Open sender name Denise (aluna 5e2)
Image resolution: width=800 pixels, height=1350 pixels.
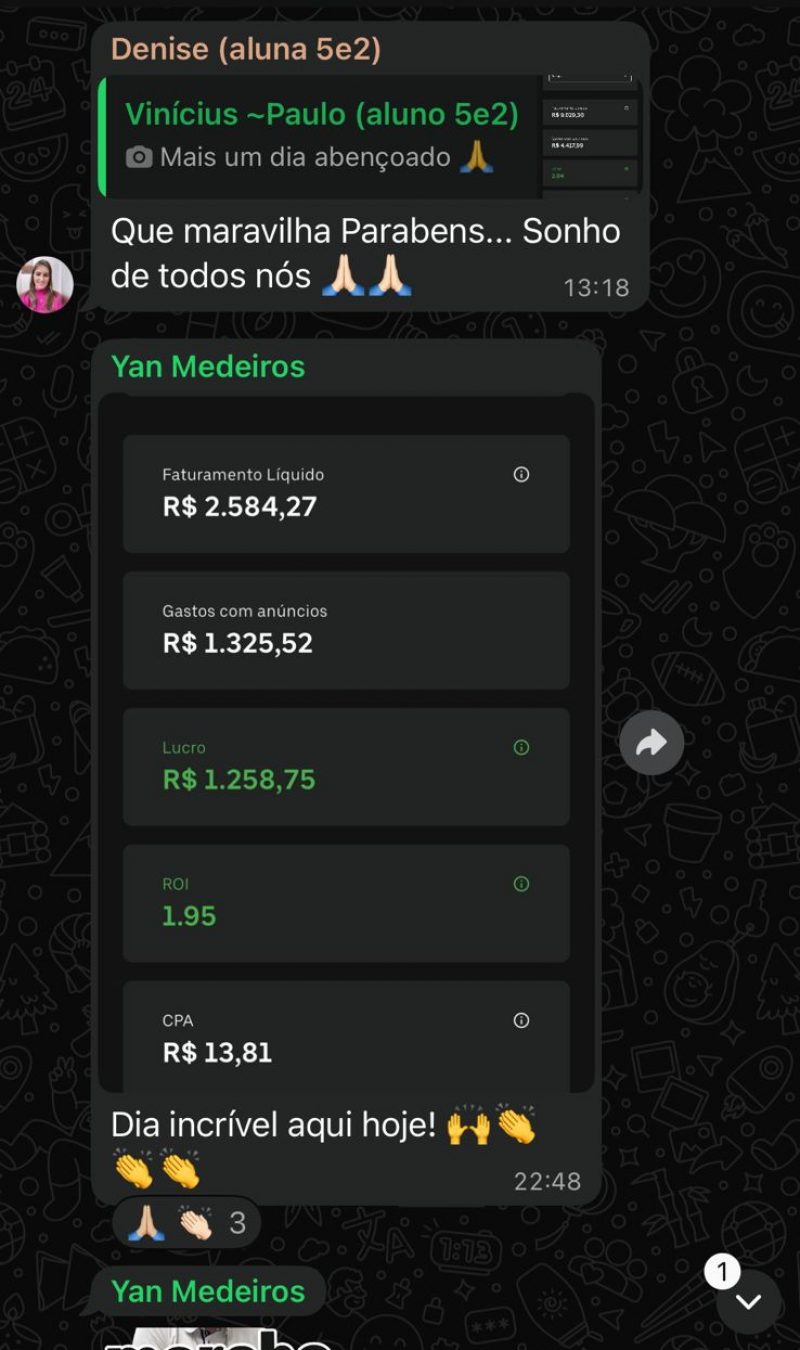[x=246, y=49]
